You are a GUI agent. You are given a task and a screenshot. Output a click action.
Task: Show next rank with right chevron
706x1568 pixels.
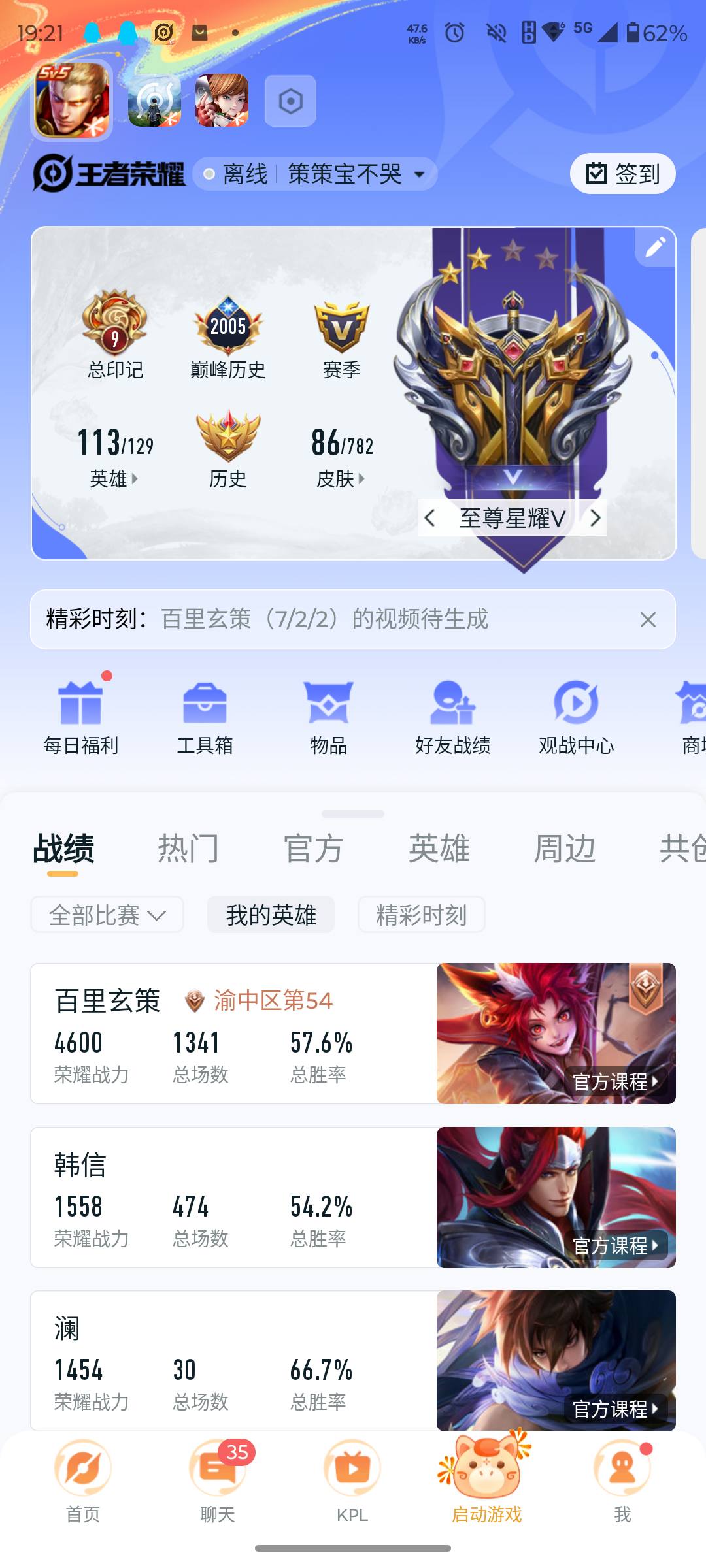pos(596,517)
